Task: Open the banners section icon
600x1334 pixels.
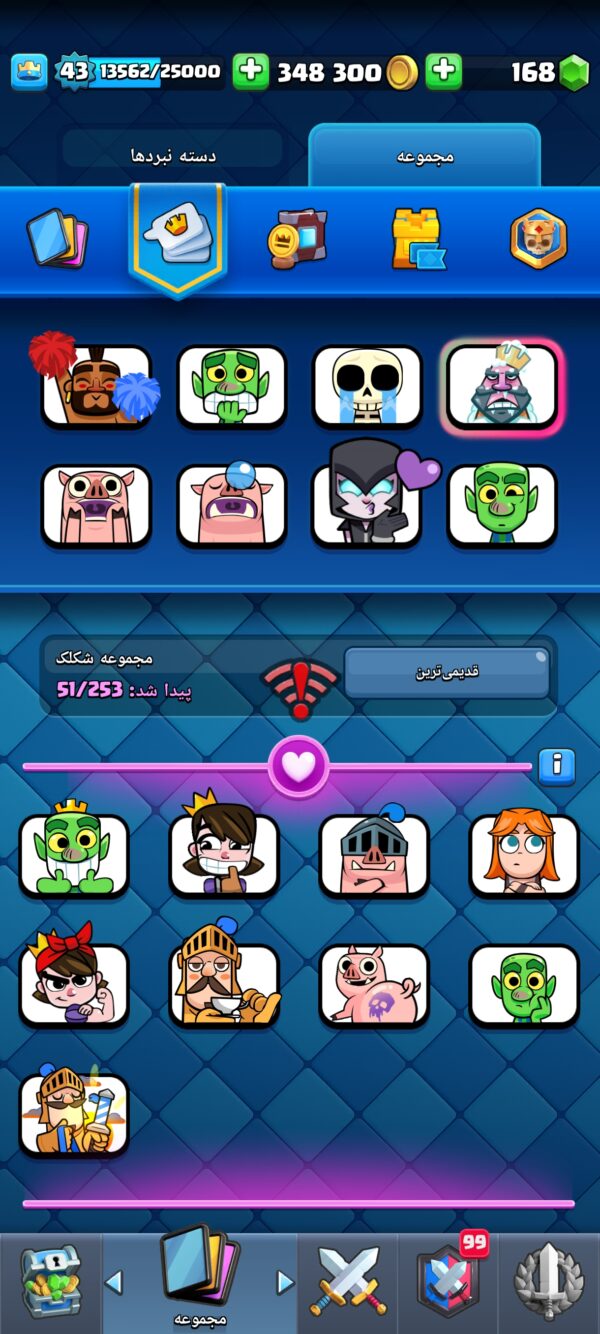Action: [297, 240]
